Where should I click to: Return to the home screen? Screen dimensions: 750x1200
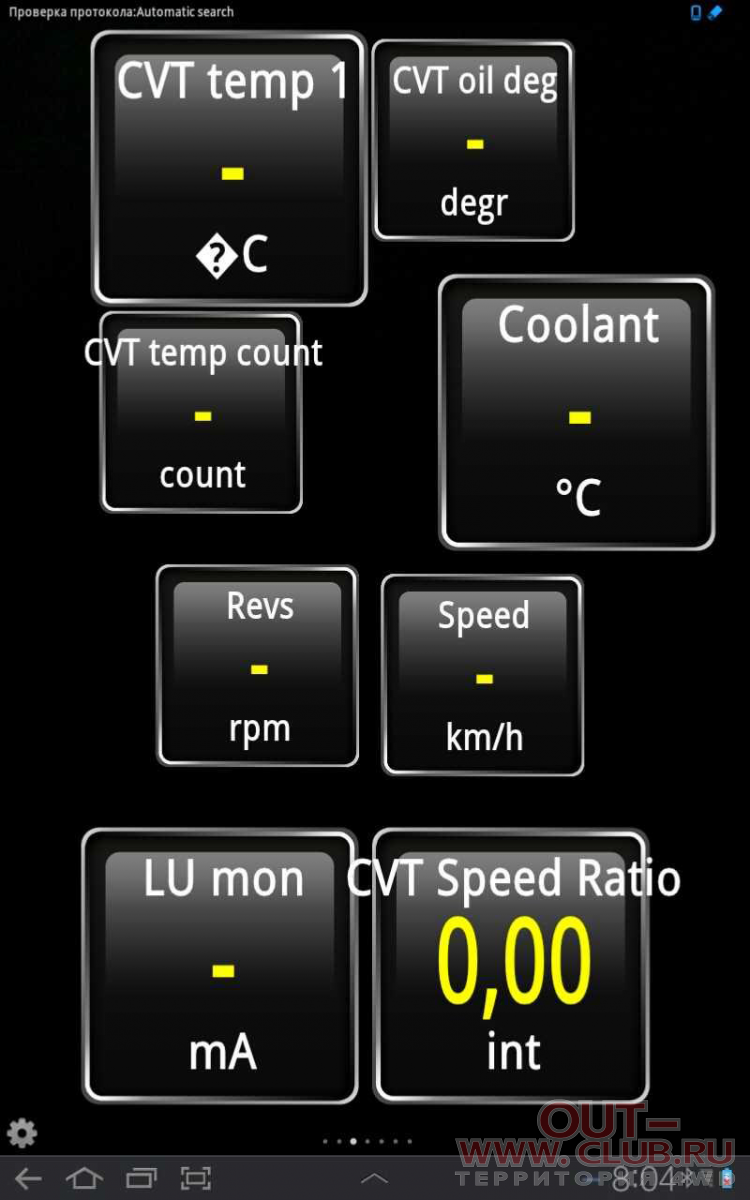[x=84, y=1178]
